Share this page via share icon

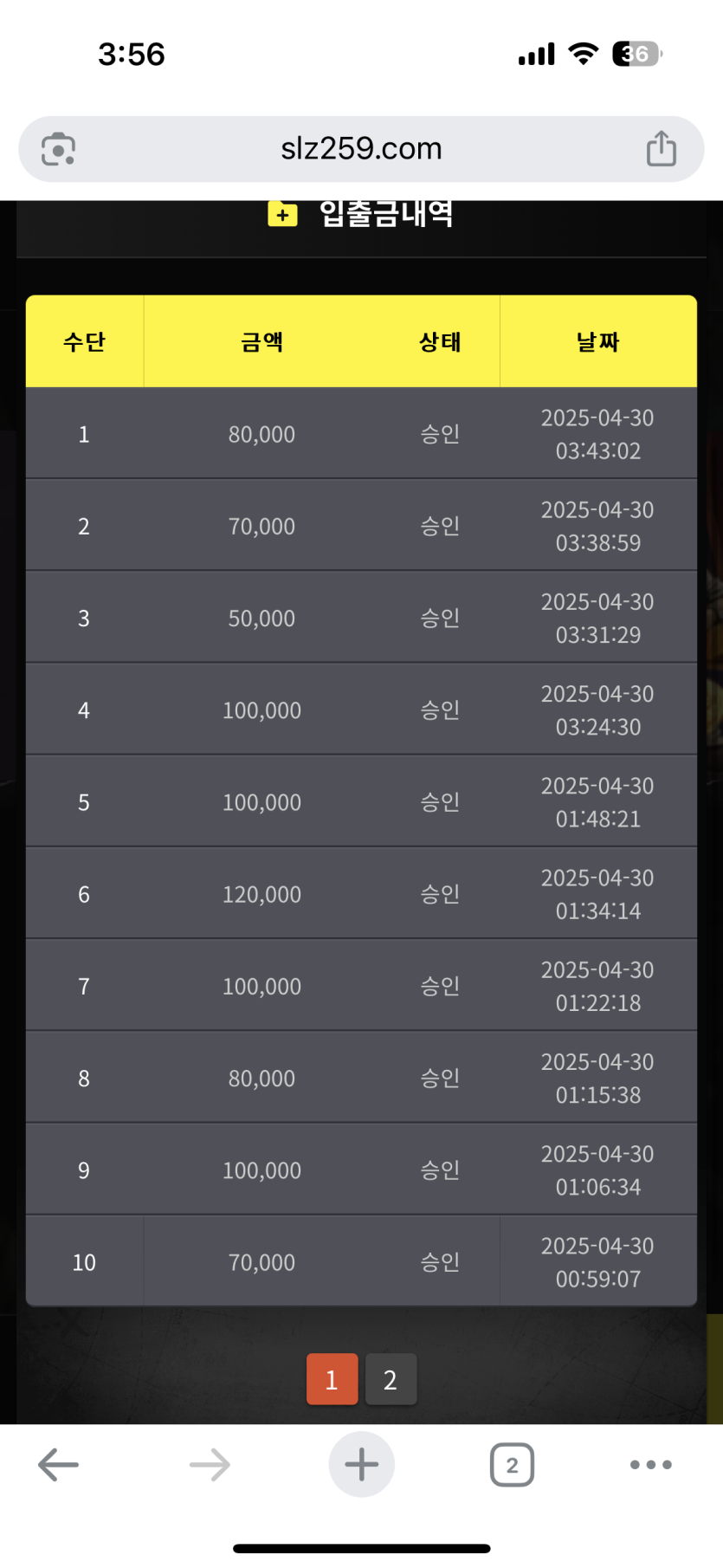[662, 148]
